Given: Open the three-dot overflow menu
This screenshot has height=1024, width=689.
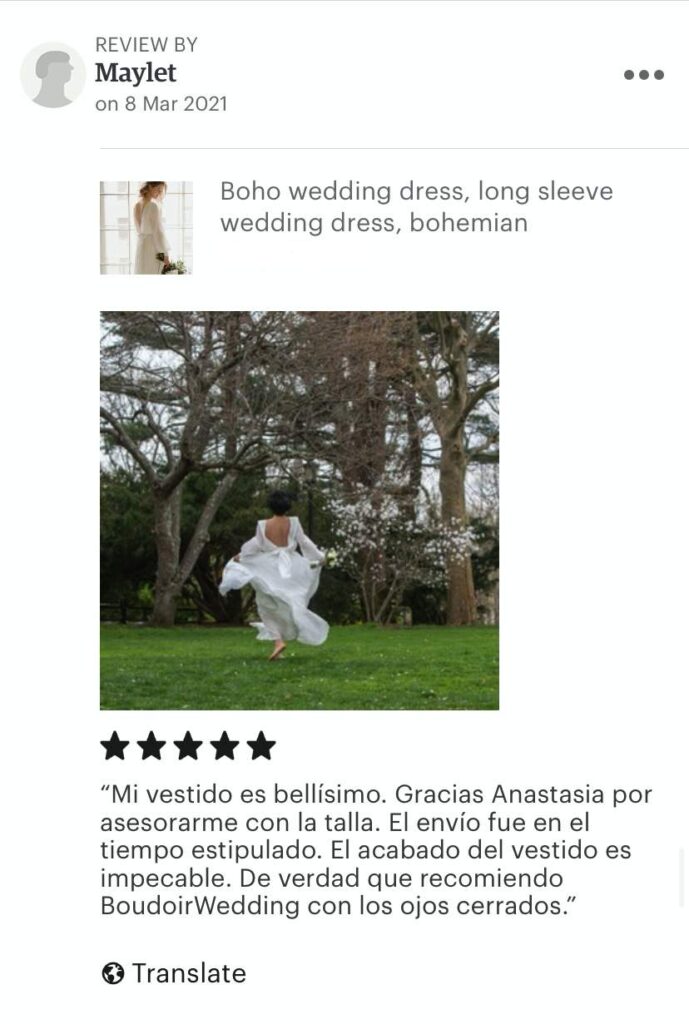Looking at the screenshot, I should click(x=644, y=75).
